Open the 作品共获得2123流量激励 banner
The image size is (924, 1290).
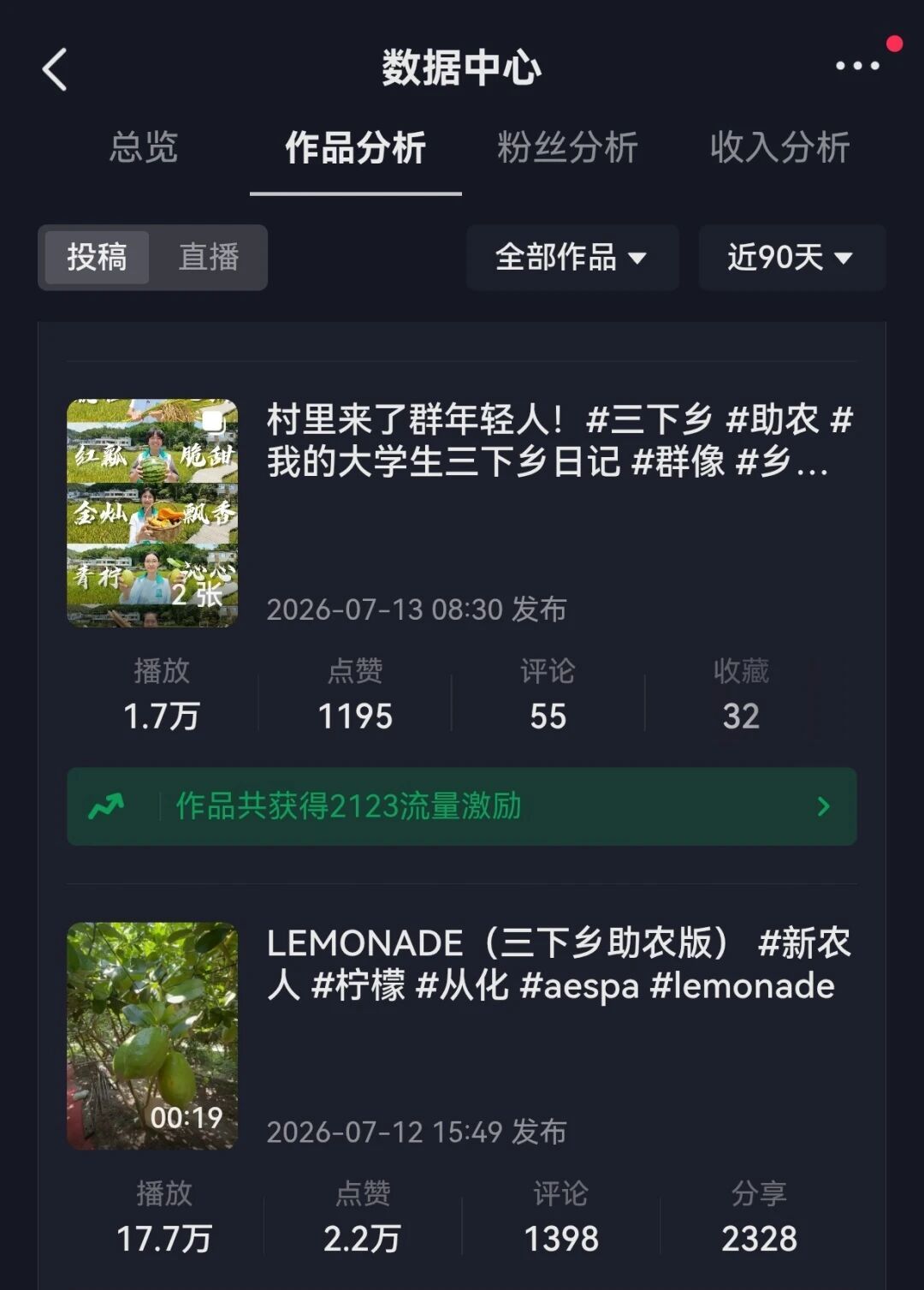[x=462, y=806]
